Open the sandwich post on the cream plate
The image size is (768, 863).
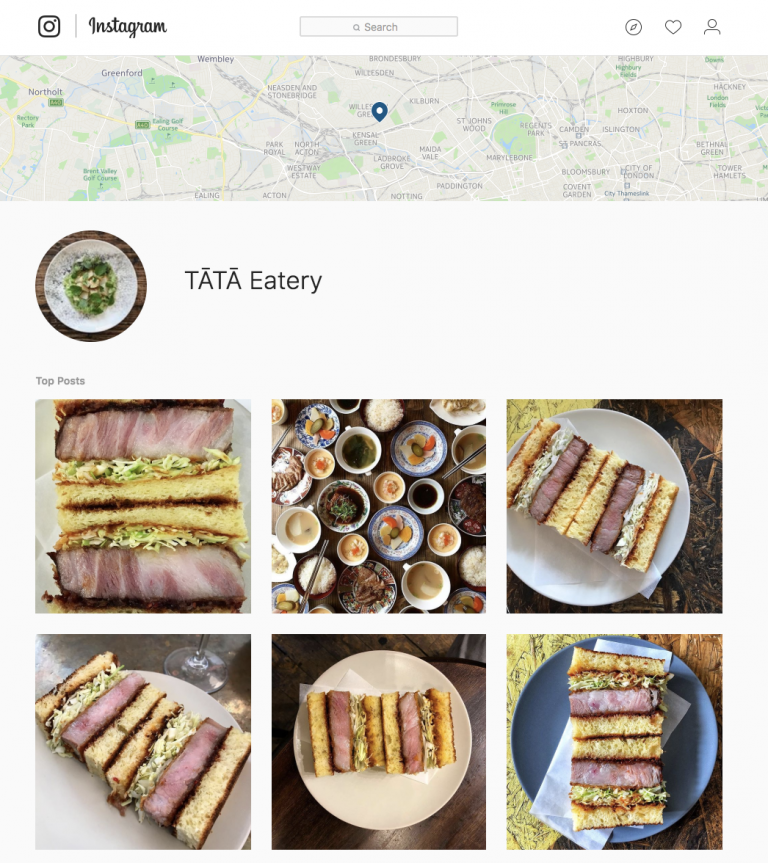[x=379, y=741]
